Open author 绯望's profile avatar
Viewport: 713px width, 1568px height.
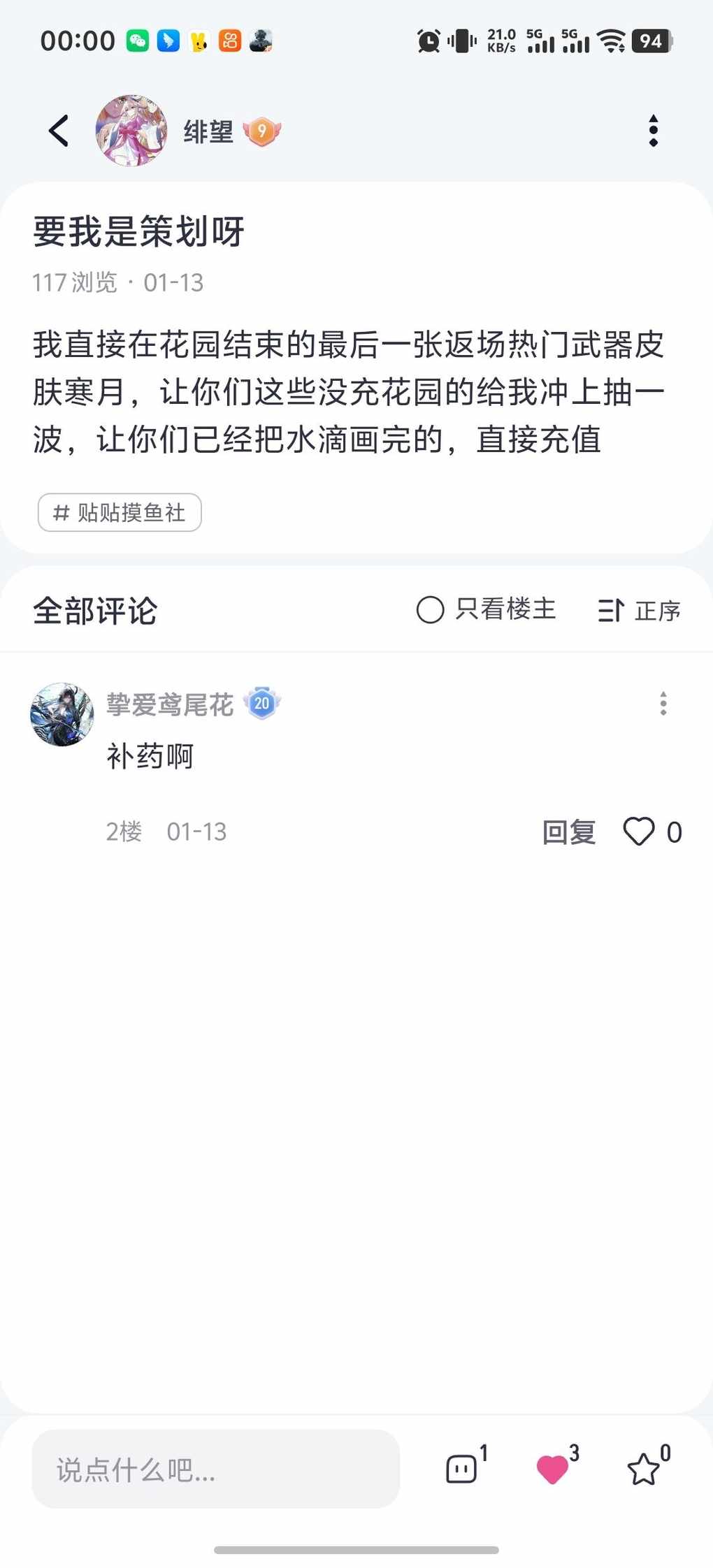click(x=131, y=131)
